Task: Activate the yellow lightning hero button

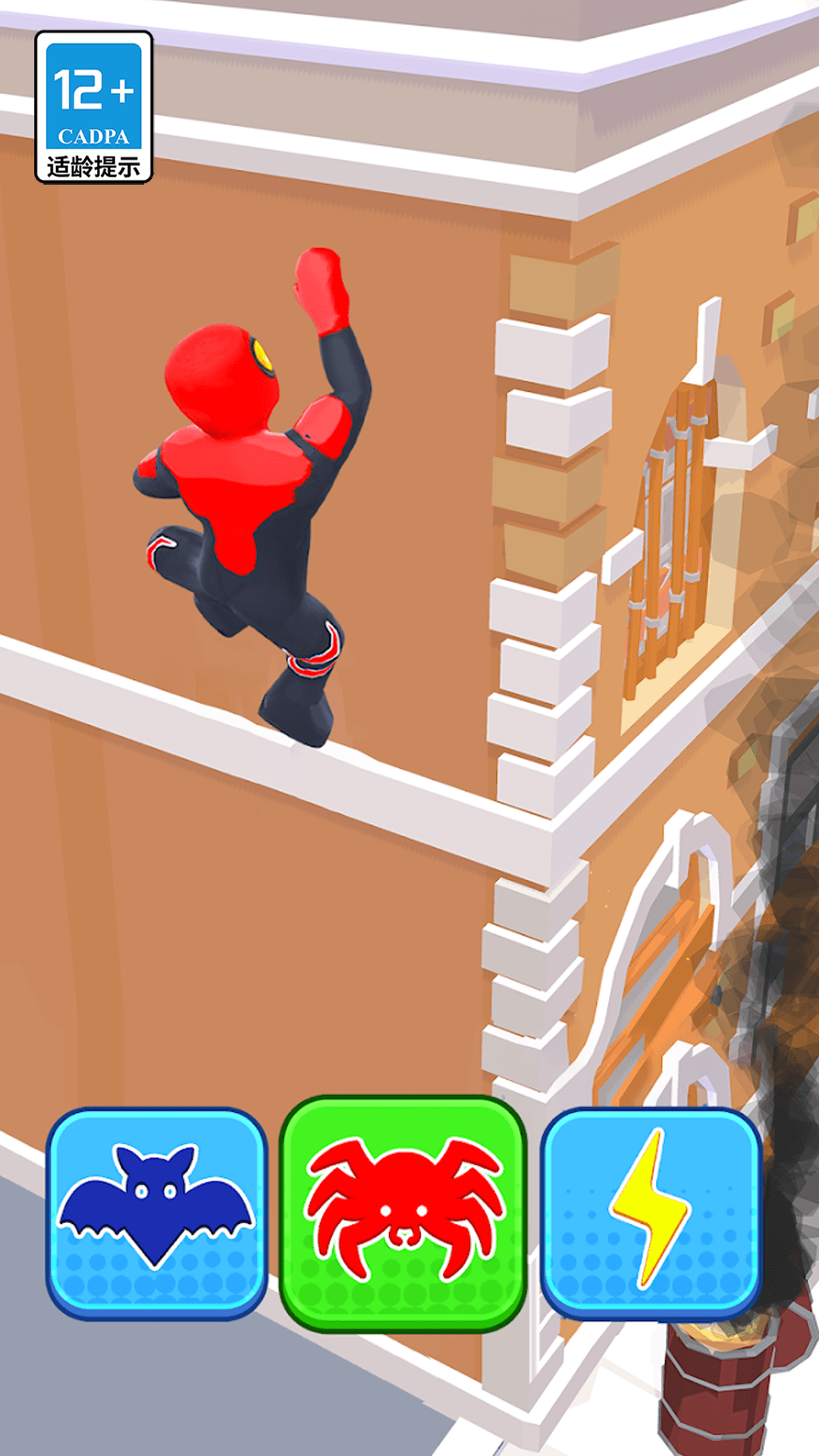Action: click(651, 1213)
